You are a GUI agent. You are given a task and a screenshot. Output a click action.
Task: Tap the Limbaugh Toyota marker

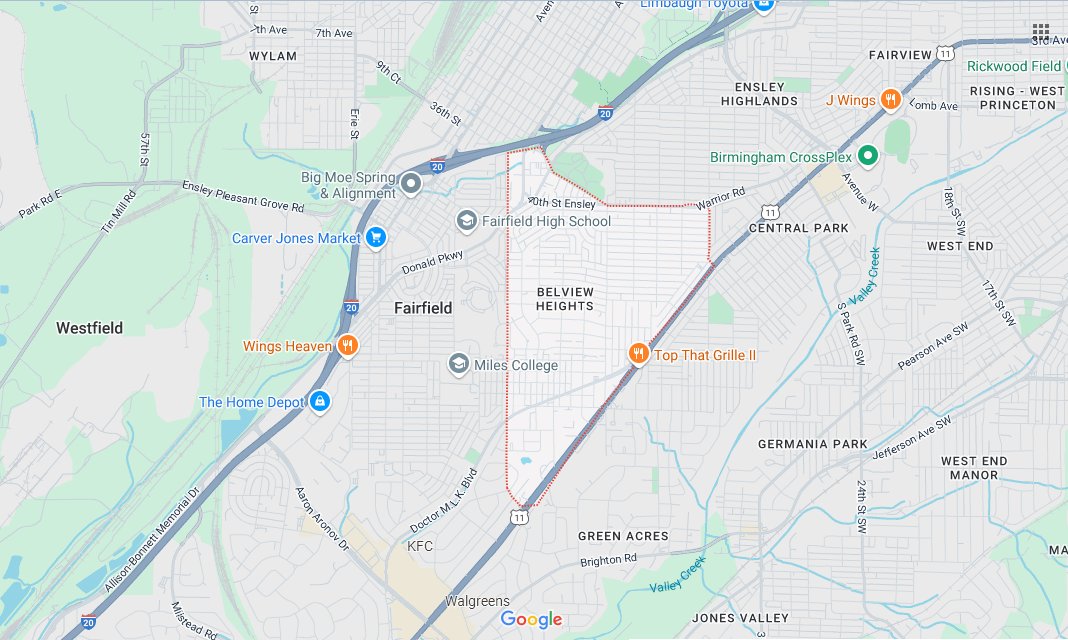coord(764,5)
